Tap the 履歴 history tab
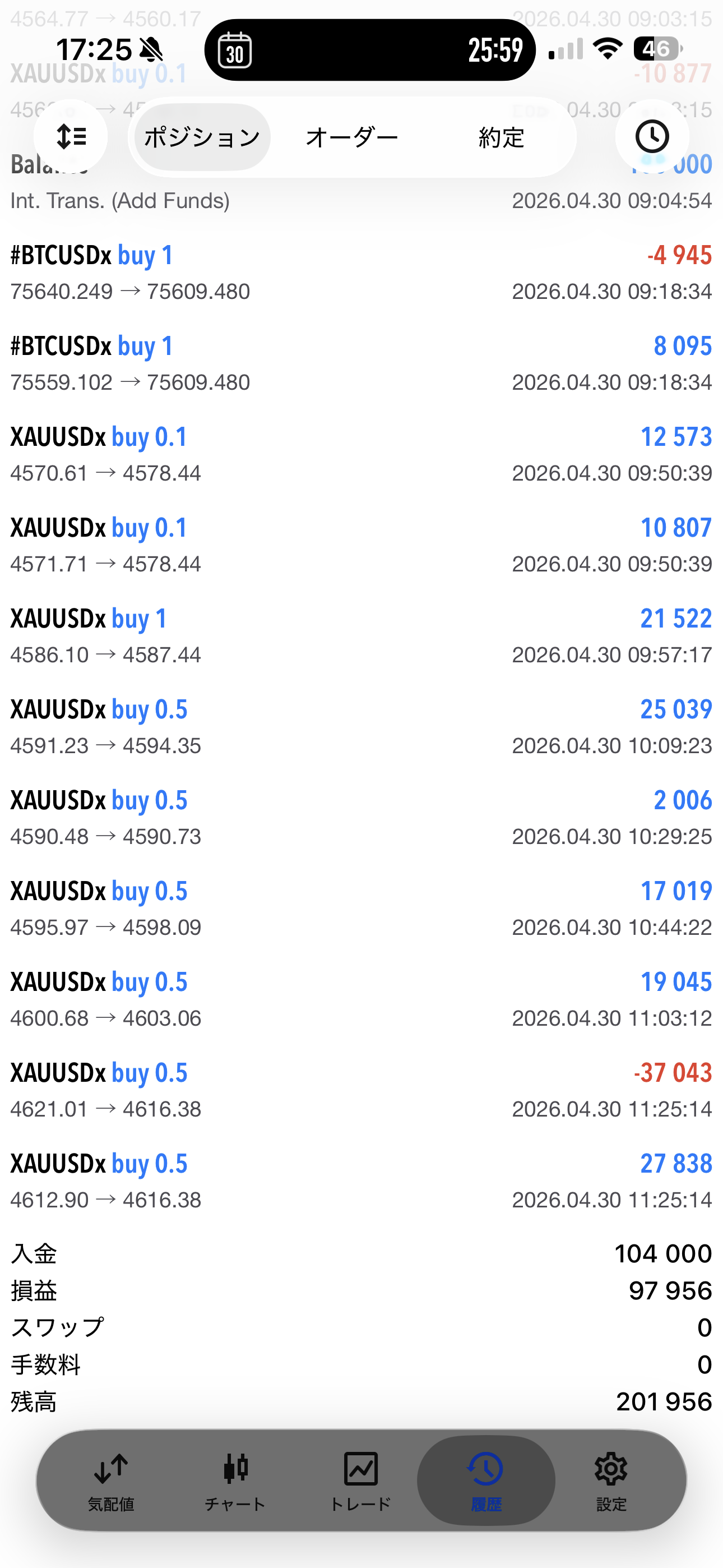Screen dimensions: 723x1568 tap(486, 1481)
